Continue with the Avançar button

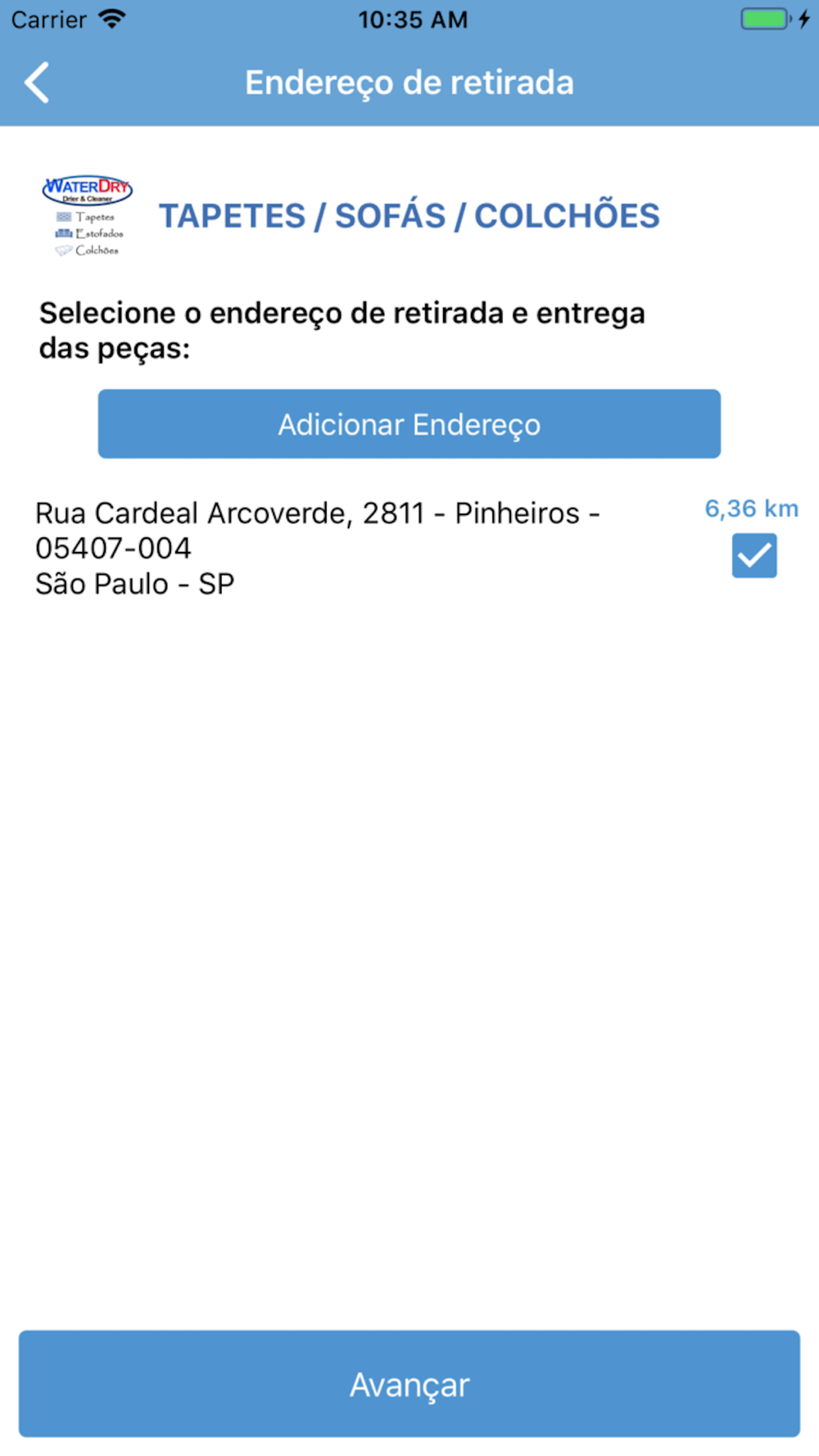409,1384
